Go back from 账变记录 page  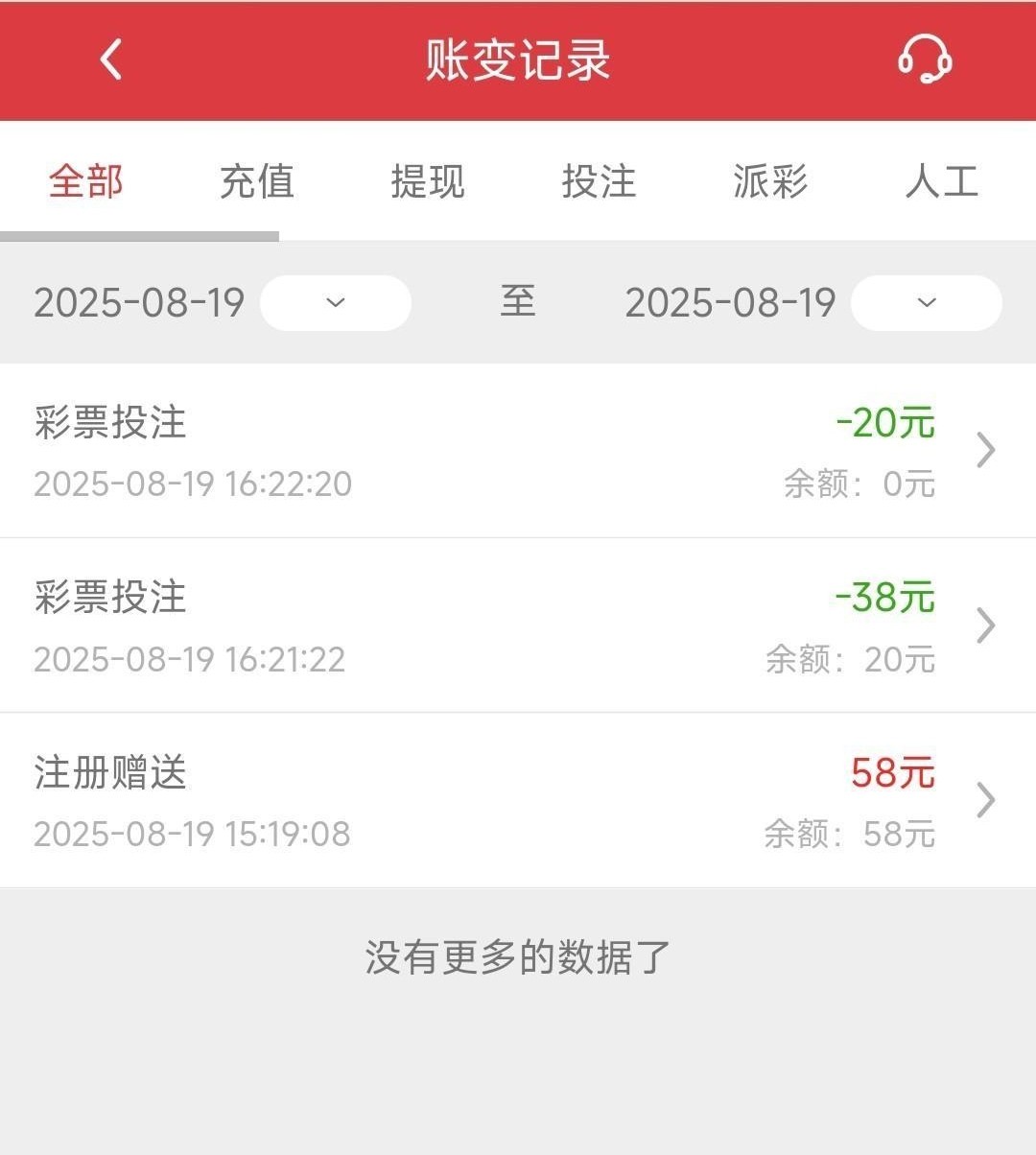point(112,59)
